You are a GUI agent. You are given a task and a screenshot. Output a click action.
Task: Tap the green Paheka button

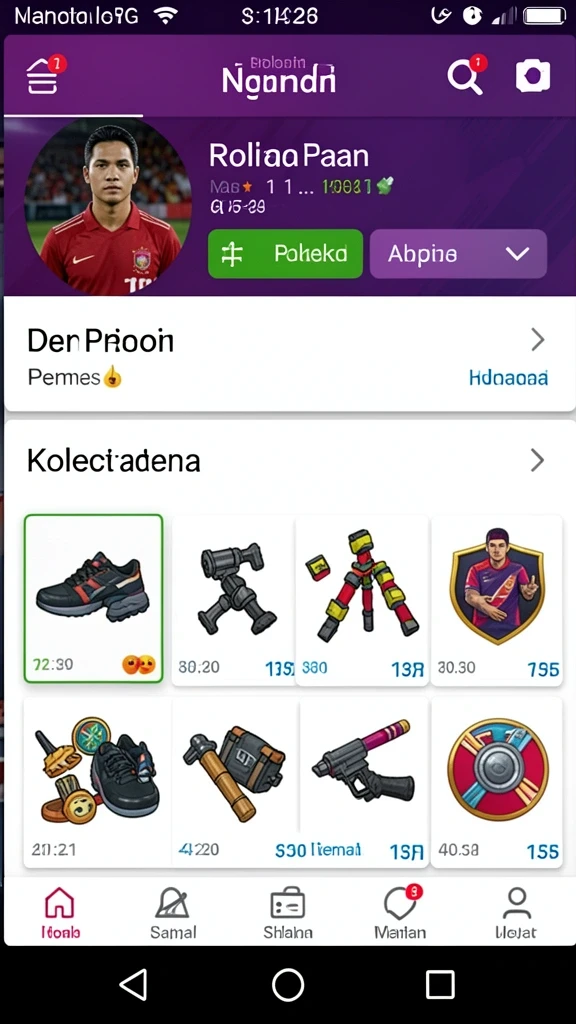click(285, 253)
